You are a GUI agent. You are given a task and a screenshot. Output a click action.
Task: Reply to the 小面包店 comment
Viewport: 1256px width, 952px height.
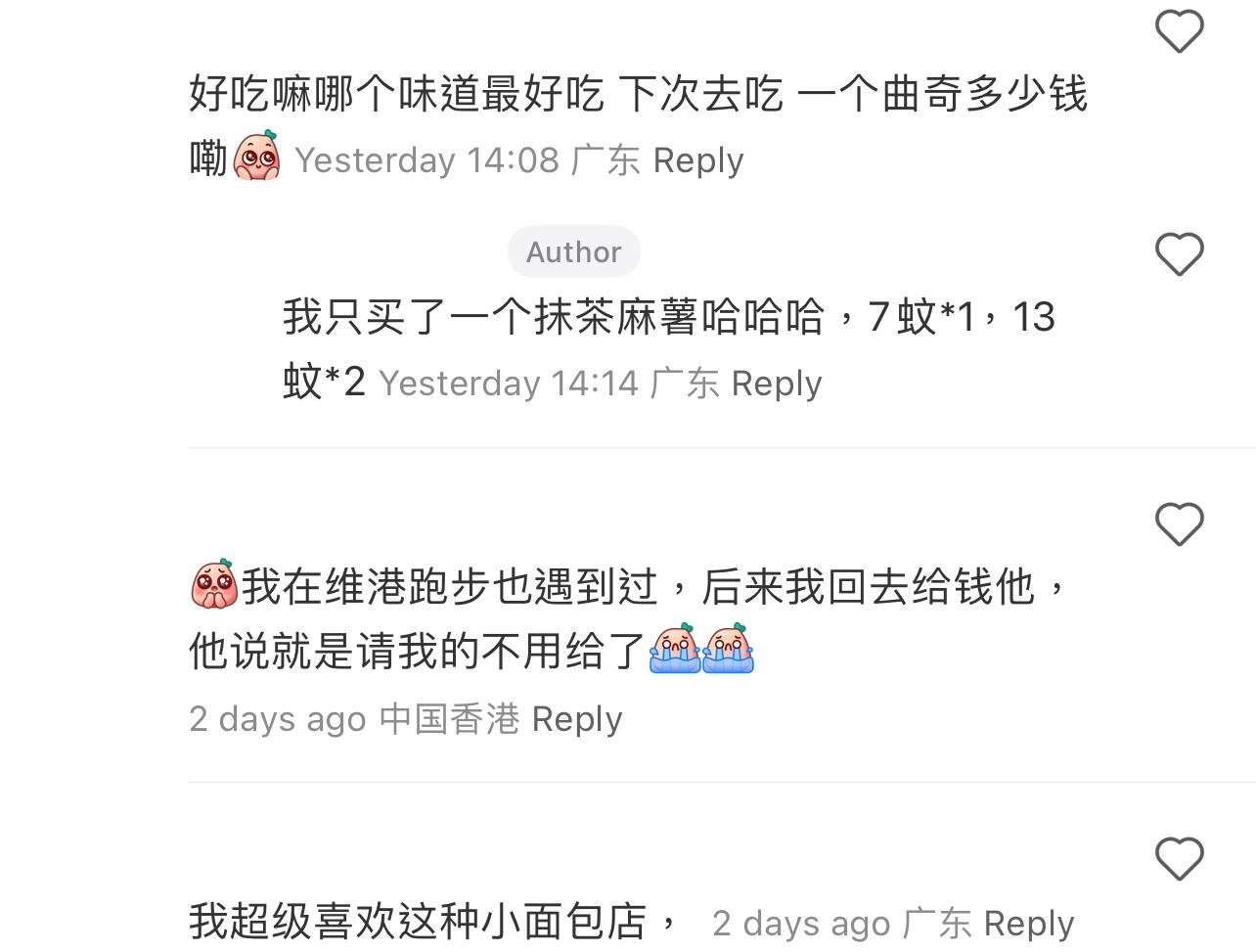pos(1028,924)
